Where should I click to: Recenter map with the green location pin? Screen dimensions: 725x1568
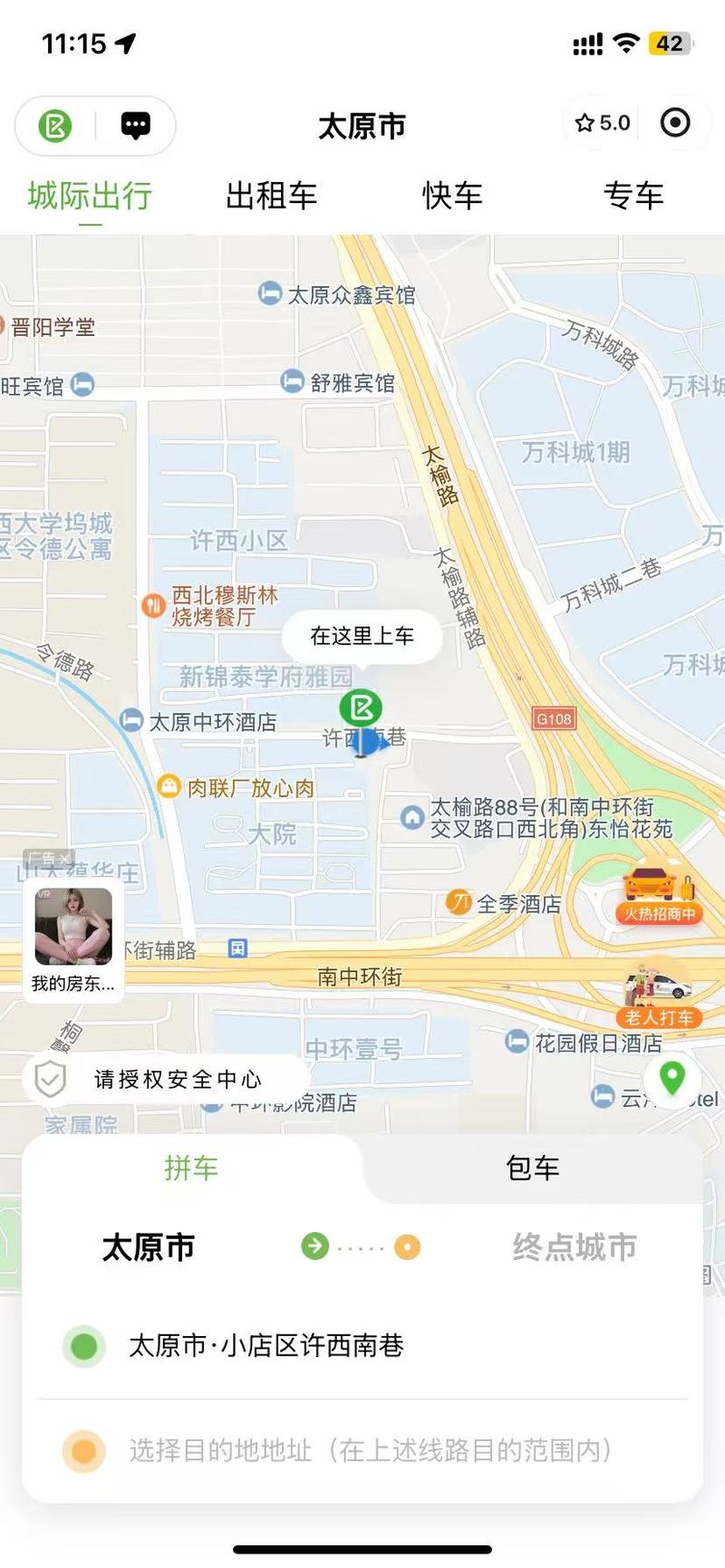tap(672, 1079)
